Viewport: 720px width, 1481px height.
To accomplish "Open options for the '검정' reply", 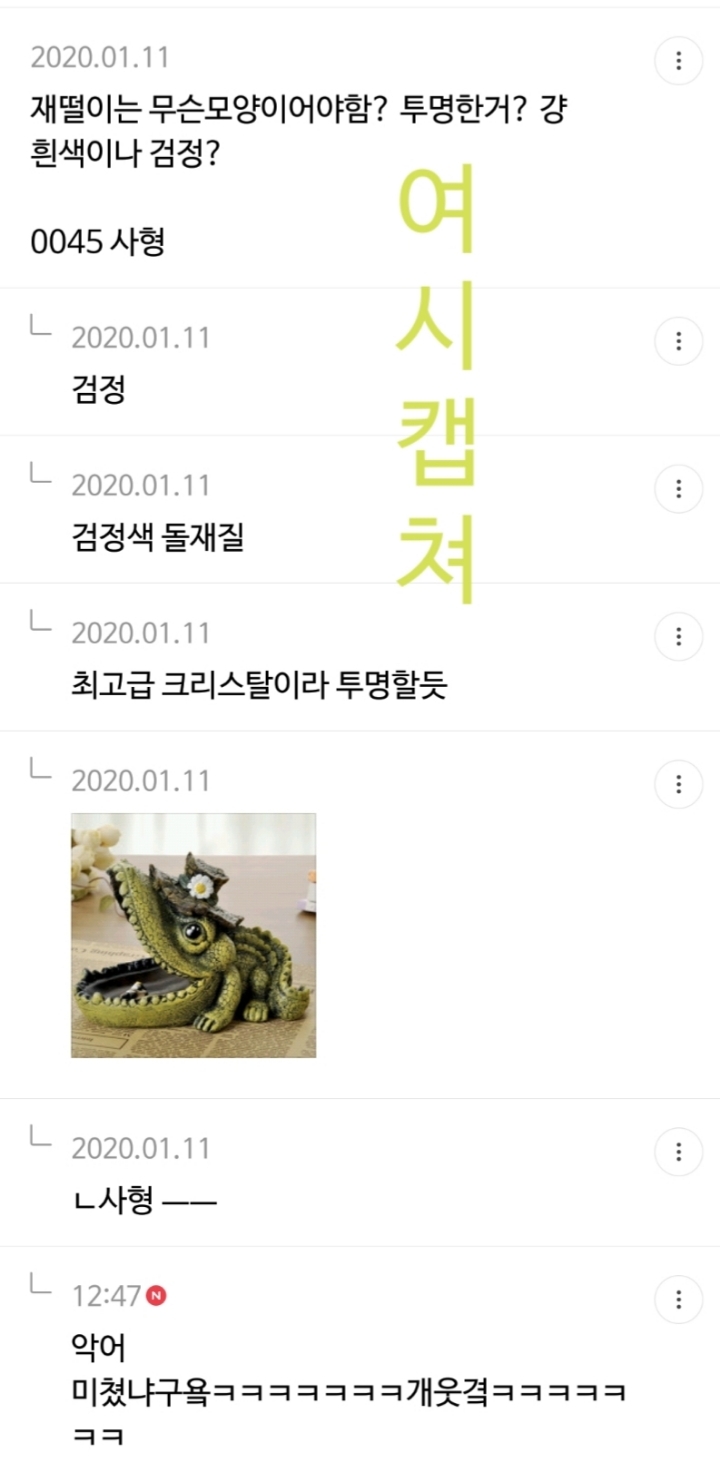I will click(679, 342).
